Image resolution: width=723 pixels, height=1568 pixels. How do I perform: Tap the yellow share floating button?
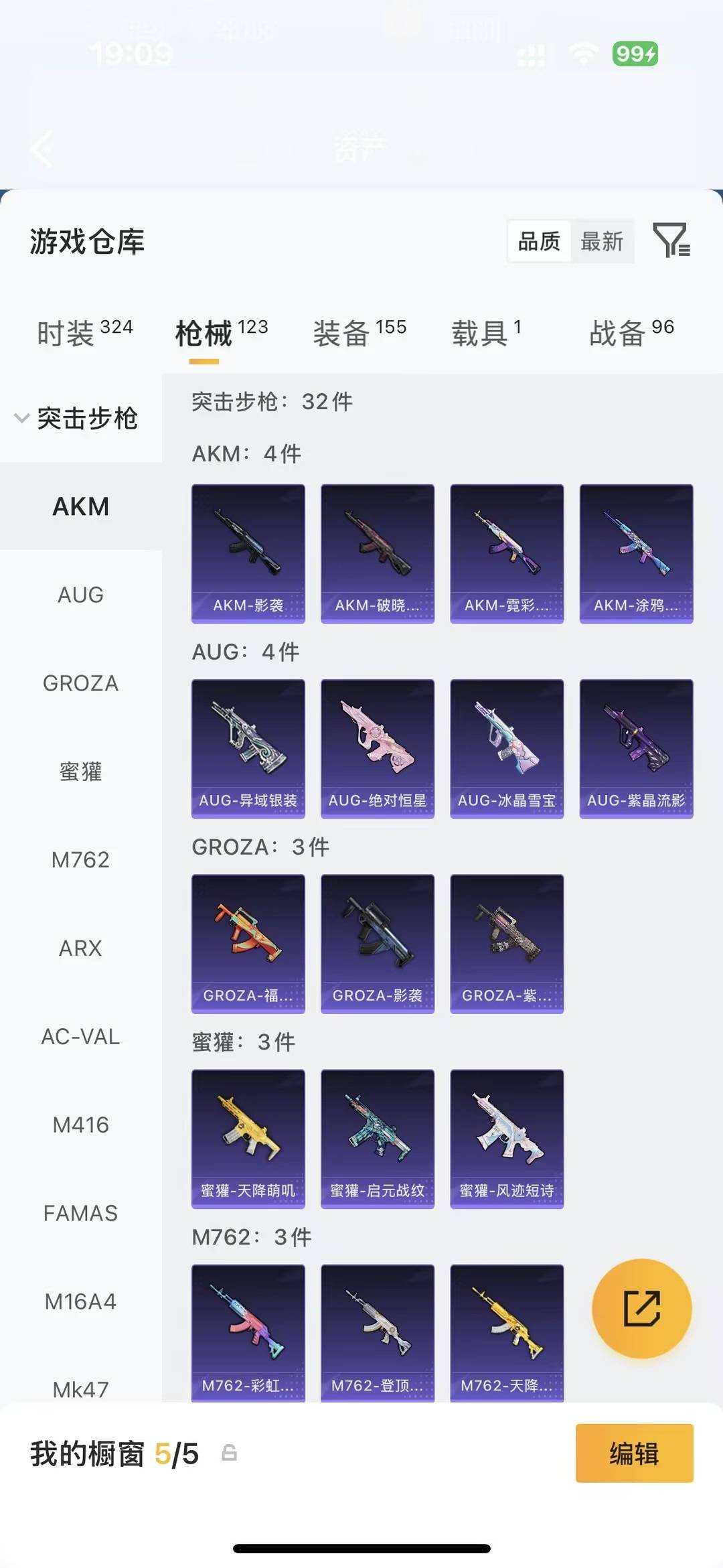coord(642,1308)
